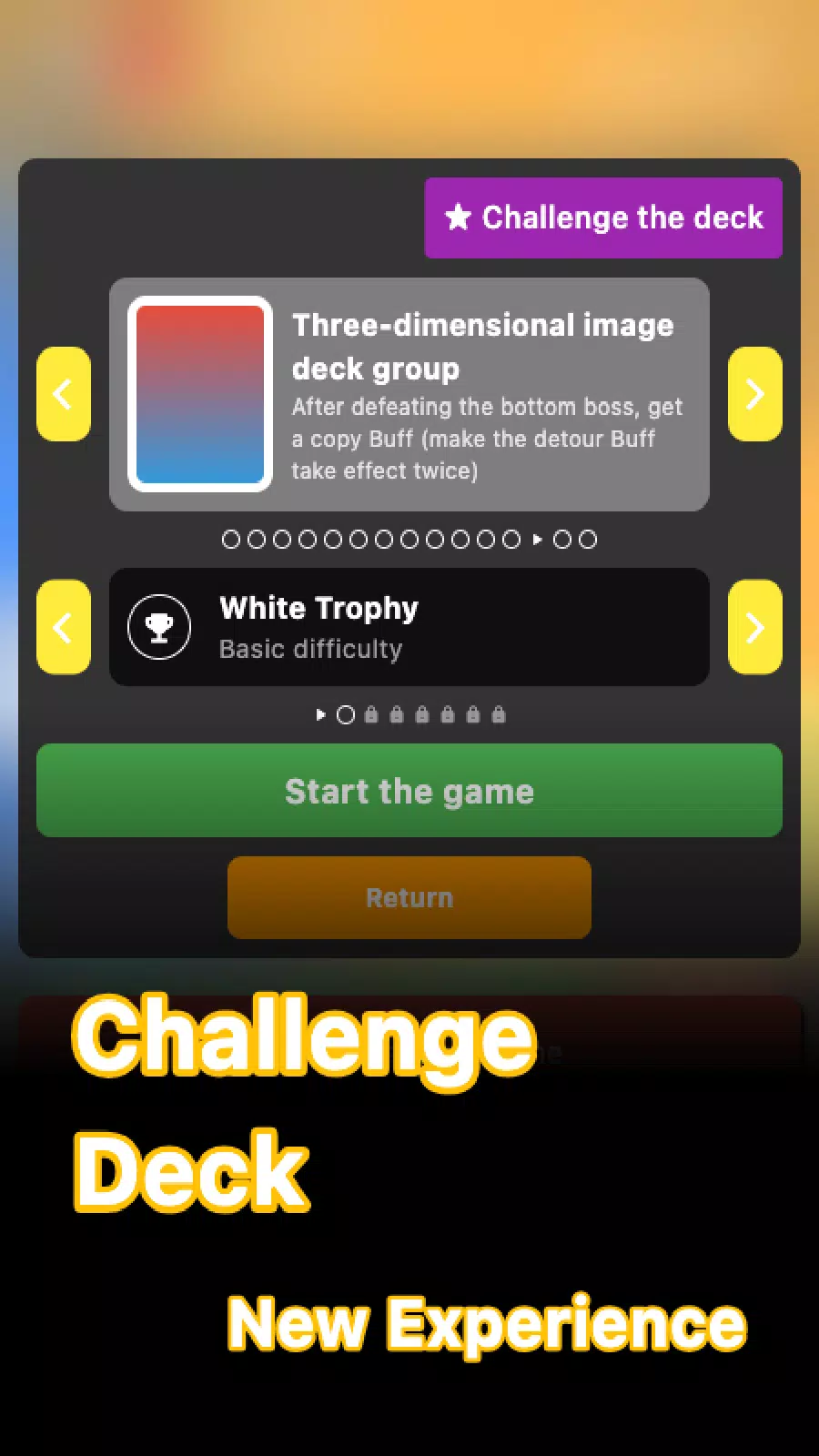This screenshot has height=1456, width=819.
Task: Go to the previous deck group
Action: (64, 394)
